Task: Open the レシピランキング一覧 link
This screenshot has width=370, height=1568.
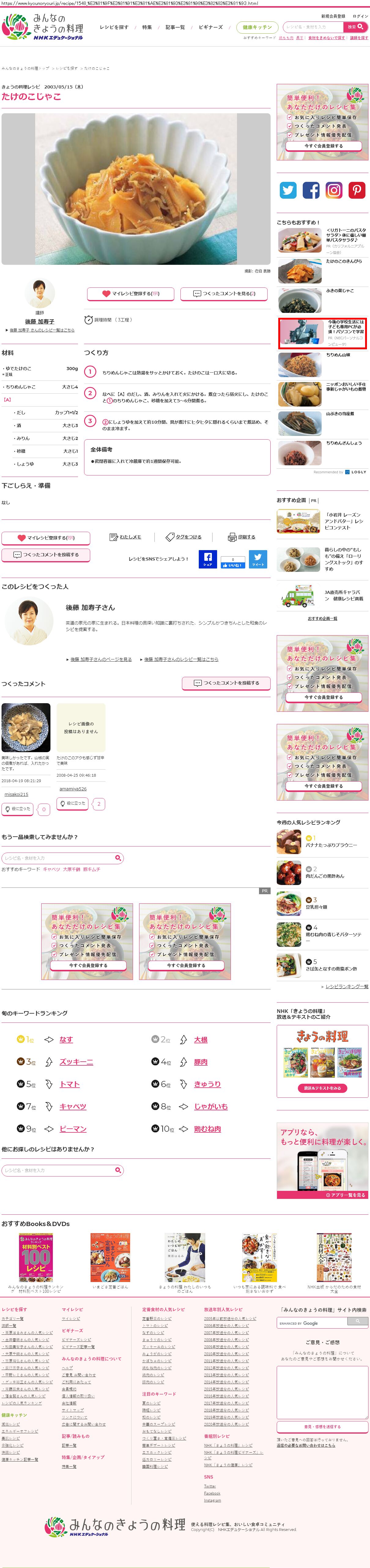Action: click(x=346, y=986)
